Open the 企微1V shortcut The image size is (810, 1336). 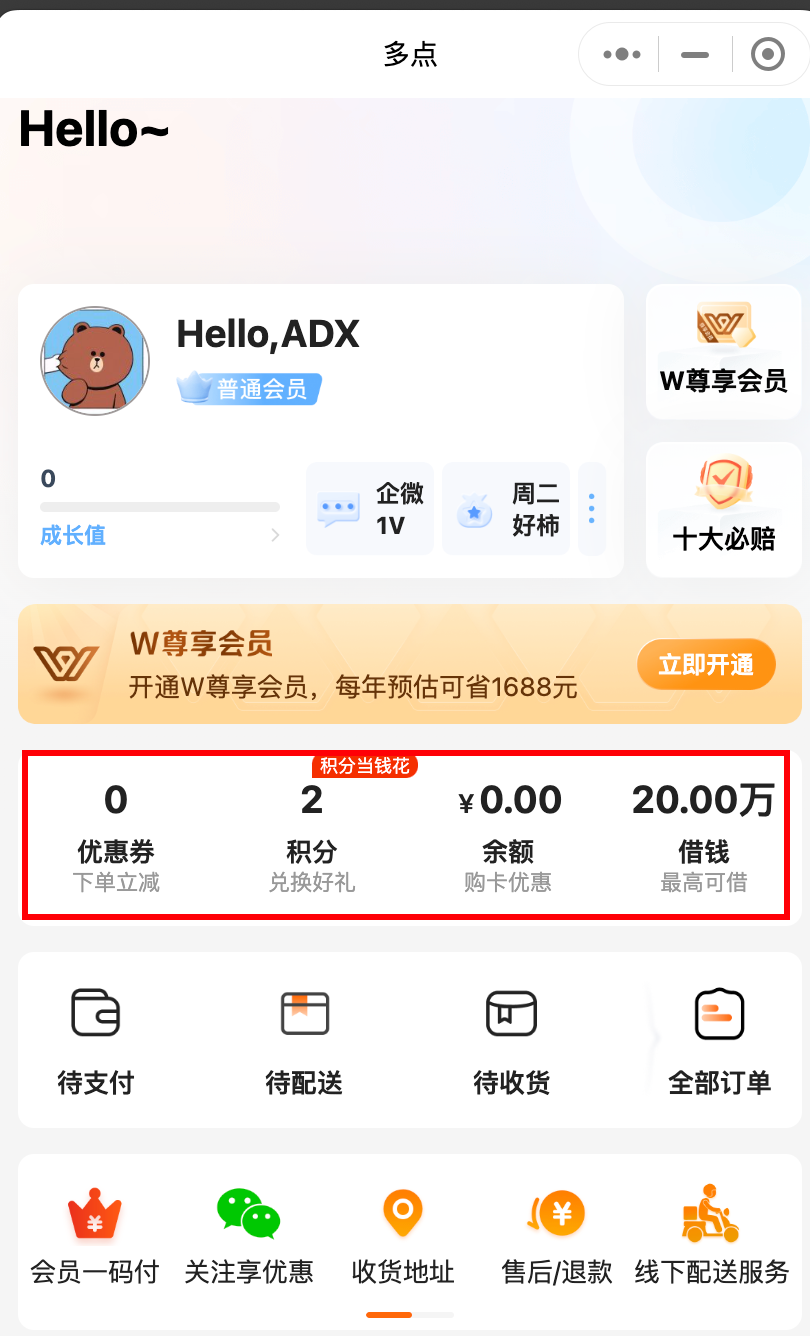click(x=370, y=509)
